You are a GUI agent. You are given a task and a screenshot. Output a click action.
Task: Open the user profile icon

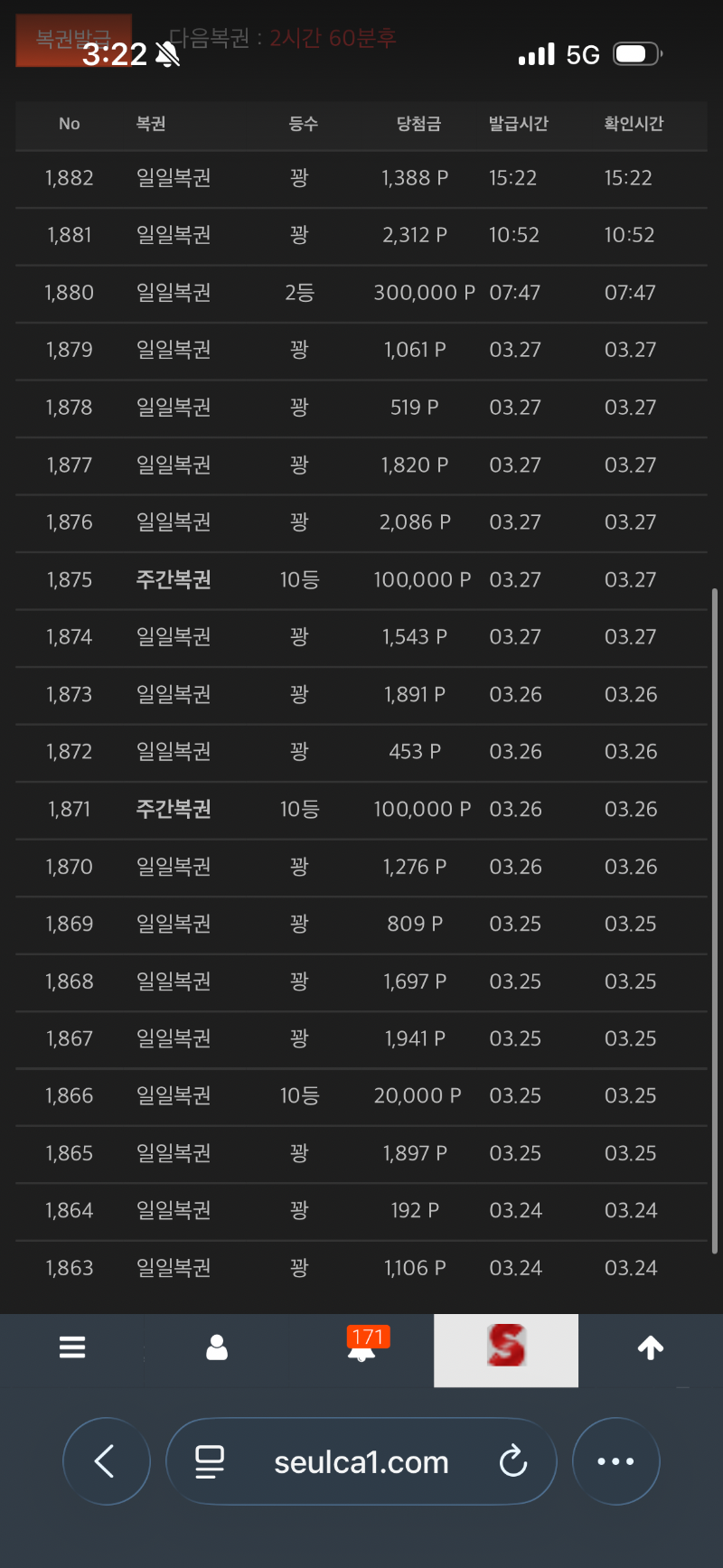tap(217, 1347)
